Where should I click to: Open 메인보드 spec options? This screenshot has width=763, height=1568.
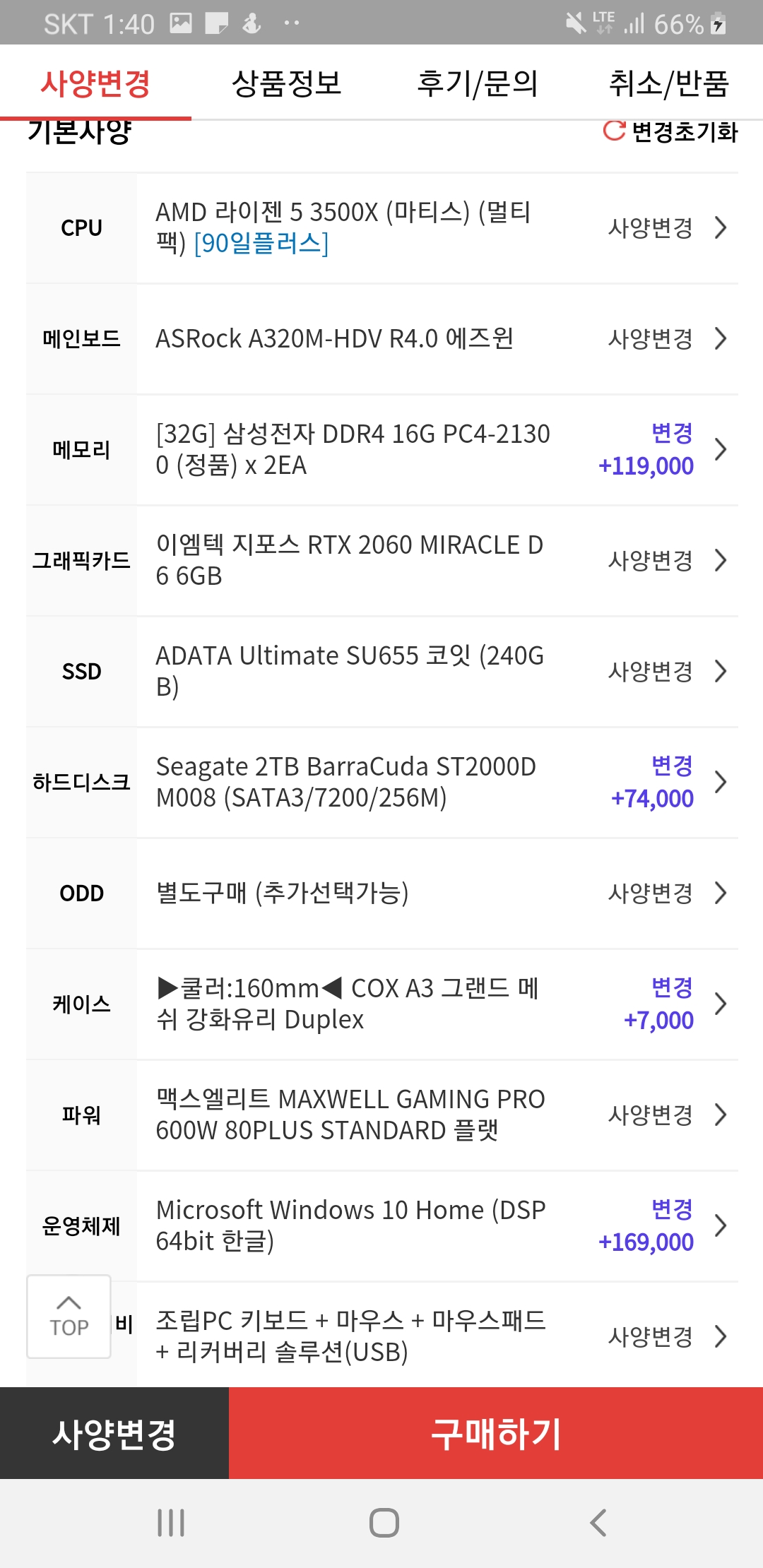[666, 339]
